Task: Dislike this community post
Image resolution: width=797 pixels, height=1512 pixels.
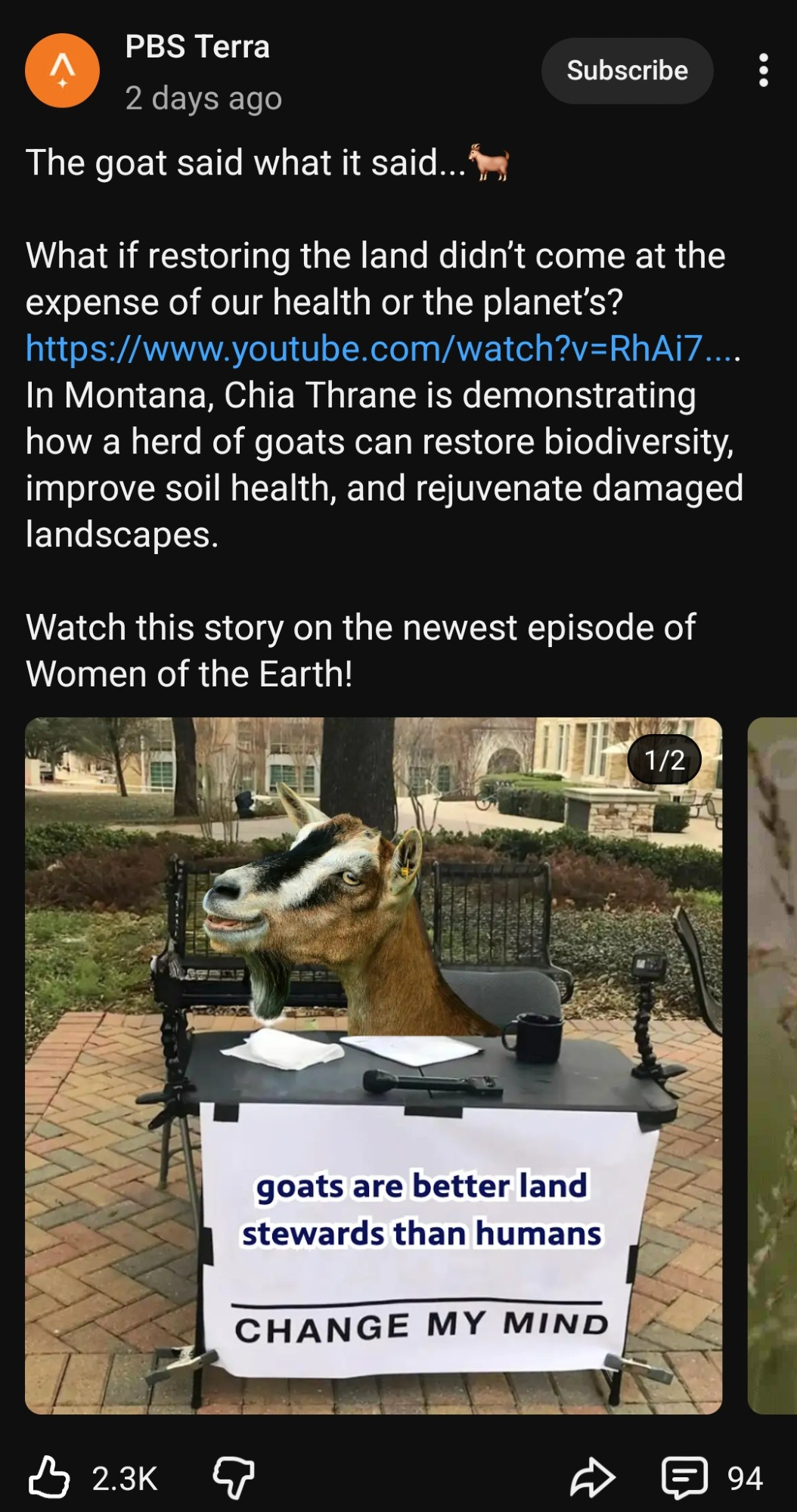Action: coord(234,1476)
